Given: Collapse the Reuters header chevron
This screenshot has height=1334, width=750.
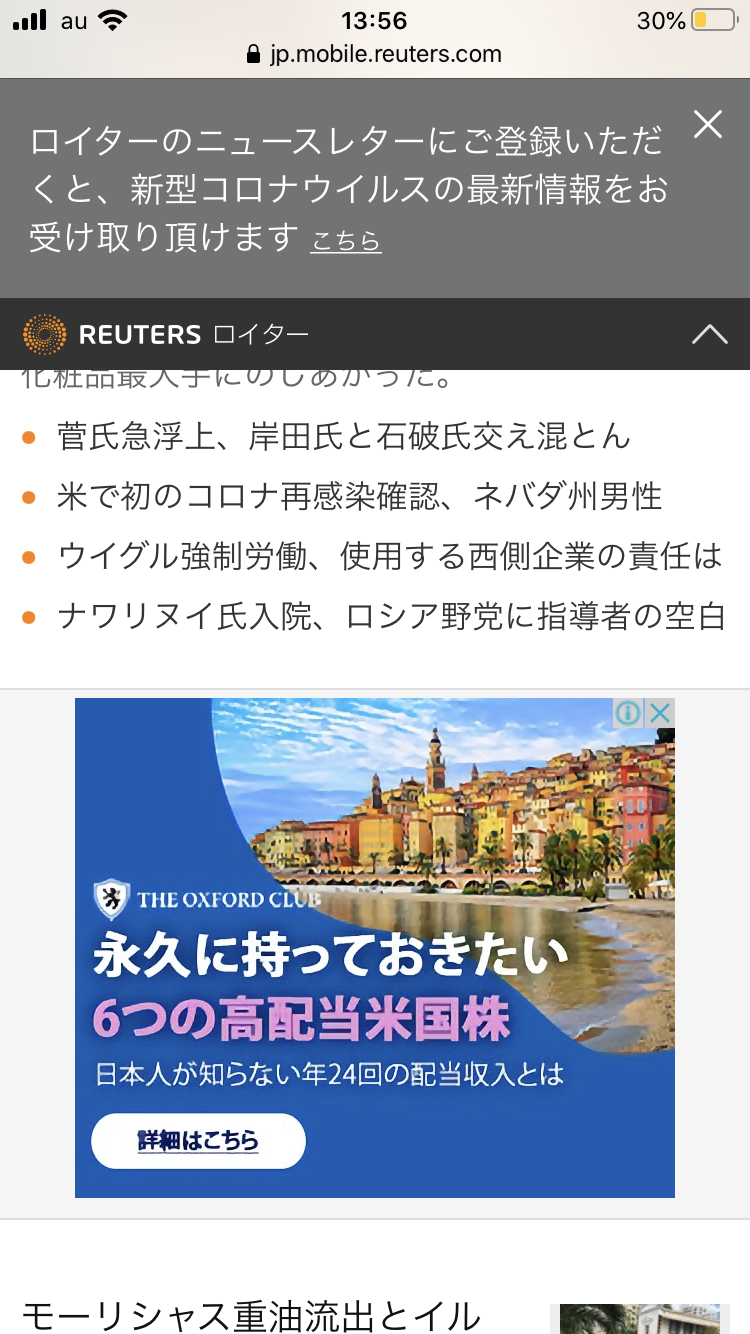Looking at the screenshot, I should [710, 335].
